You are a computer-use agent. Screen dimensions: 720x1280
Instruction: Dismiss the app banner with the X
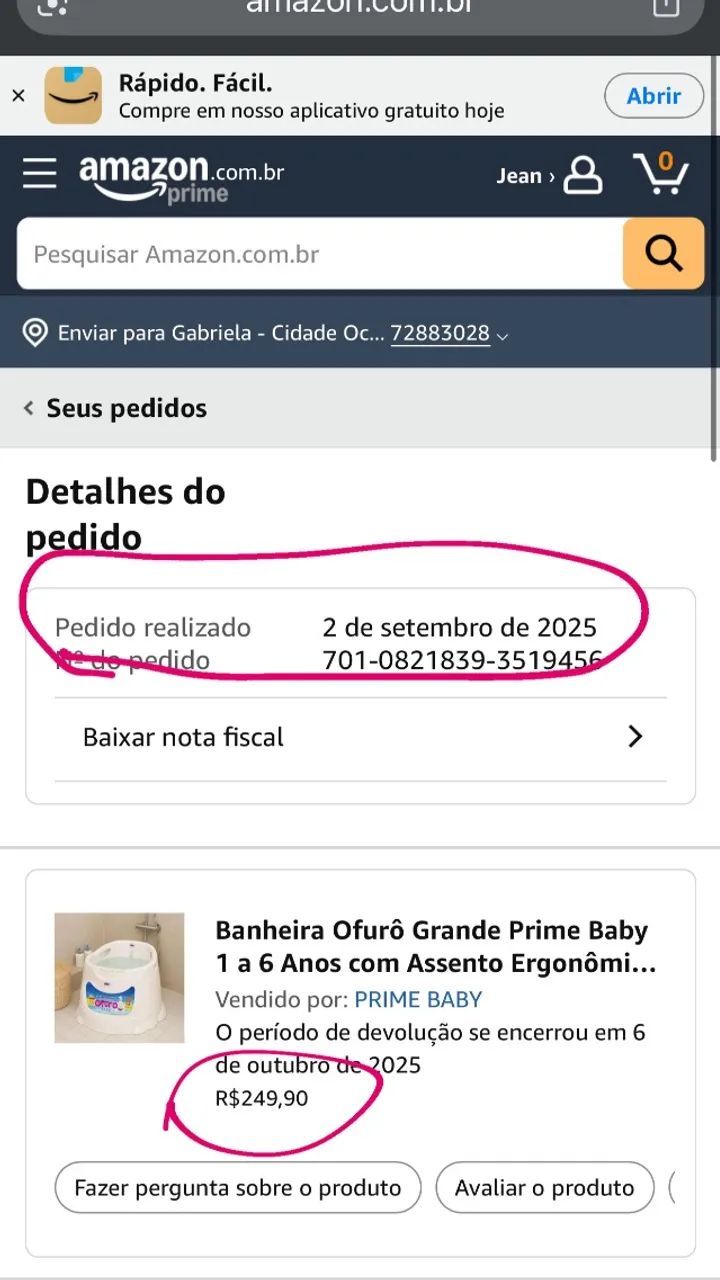[17, 95]
